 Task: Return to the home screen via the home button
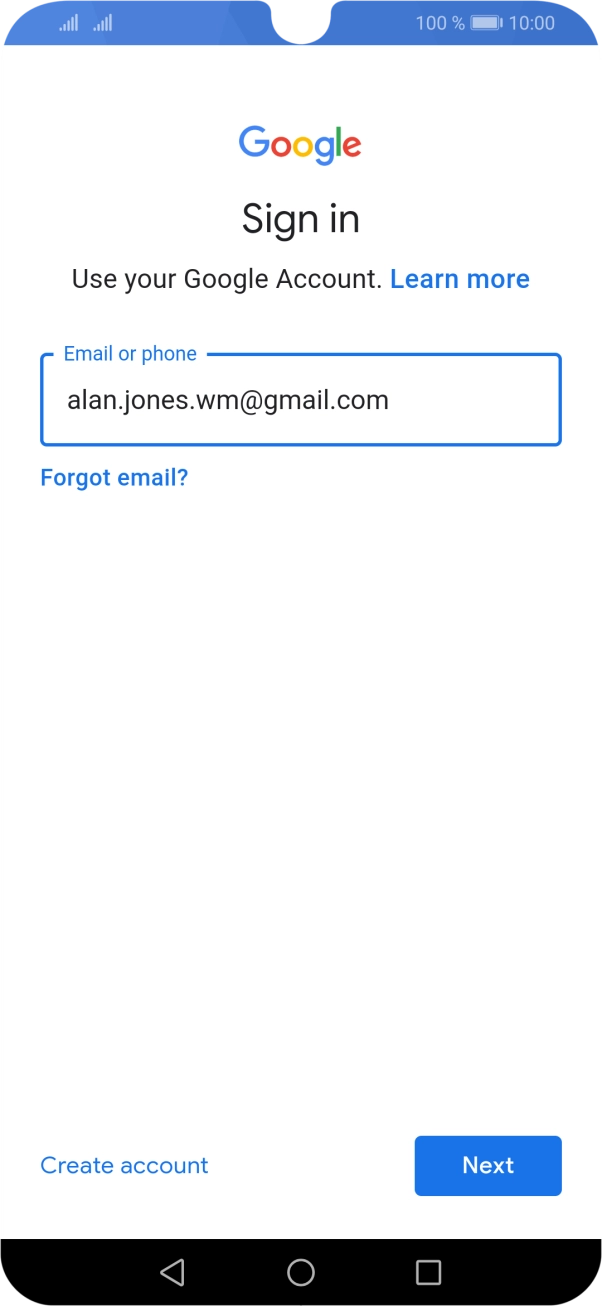[301, 1271]
